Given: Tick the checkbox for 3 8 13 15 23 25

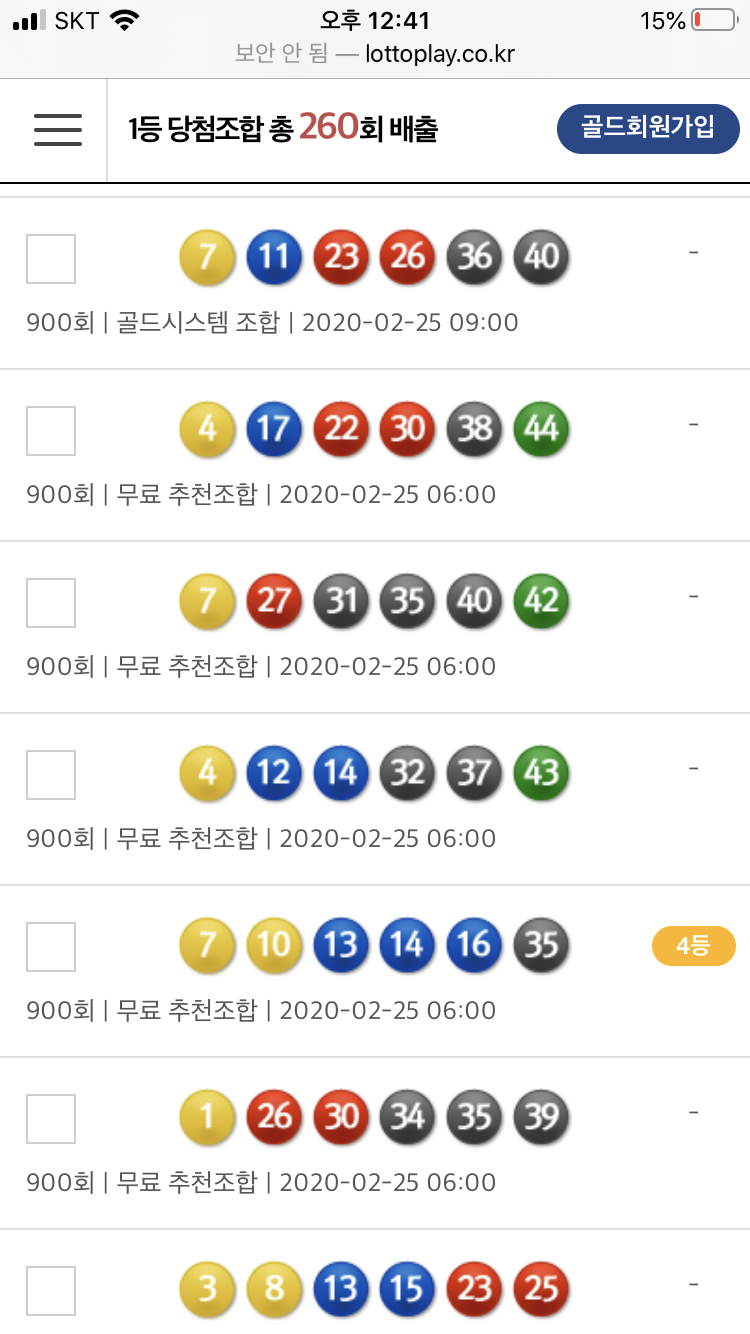Looking at the screenshot, I should (51, 1290).
